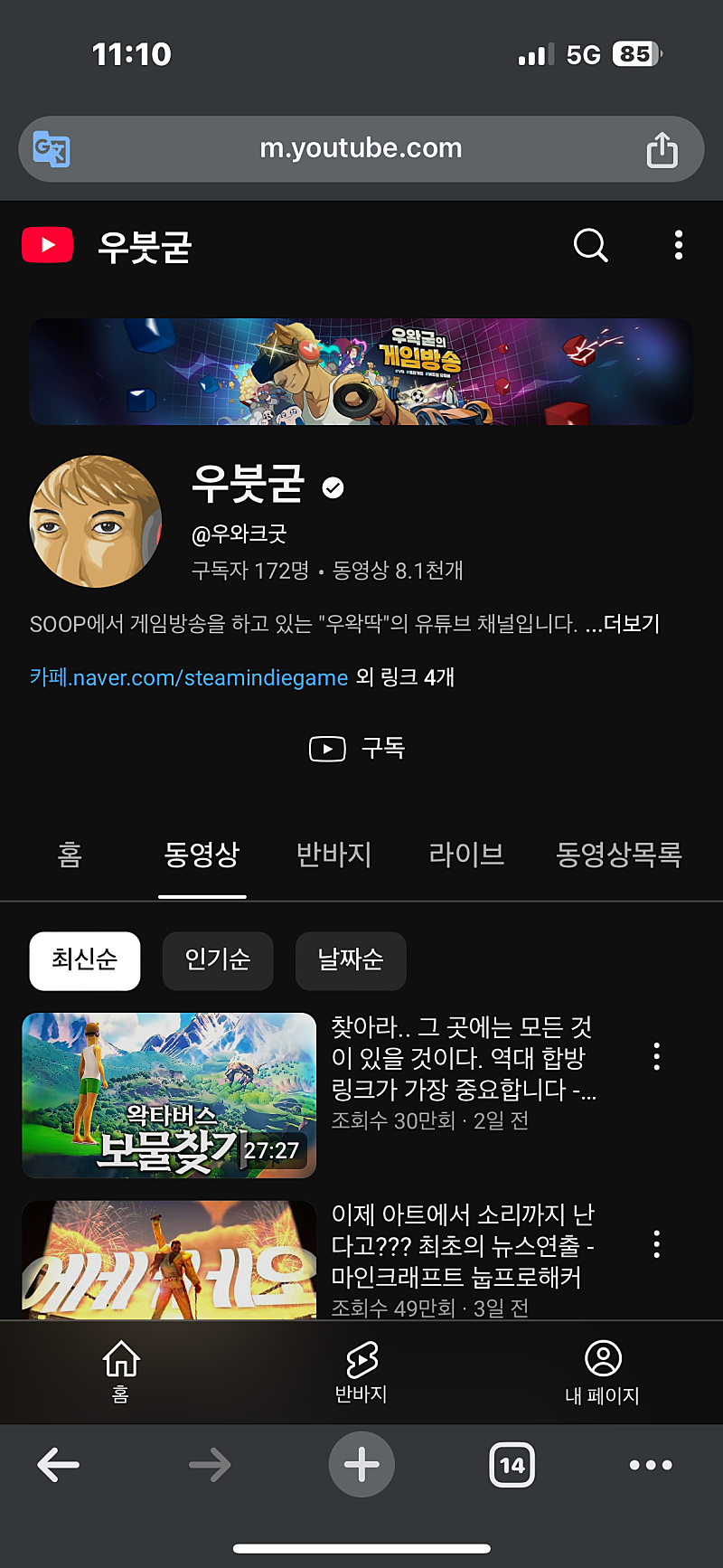Image resolution: width=723 pixels, height=1568 pixels.
Task: Open the top overflow menu beside search
Action: [x=678, y=245]
